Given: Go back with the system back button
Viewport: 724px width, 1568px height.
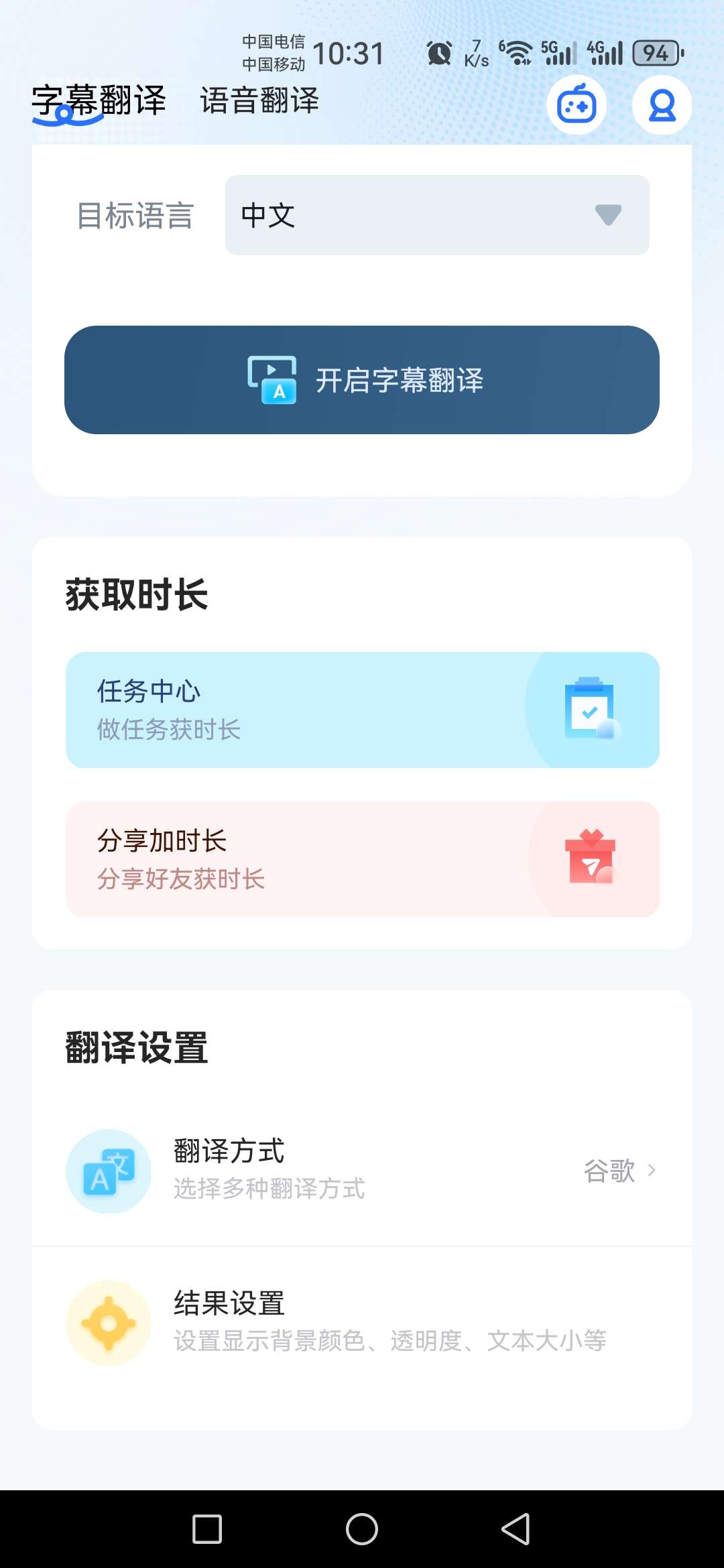Looking at the screenshot, I should pyautogui.click(x=516, y=1529).
